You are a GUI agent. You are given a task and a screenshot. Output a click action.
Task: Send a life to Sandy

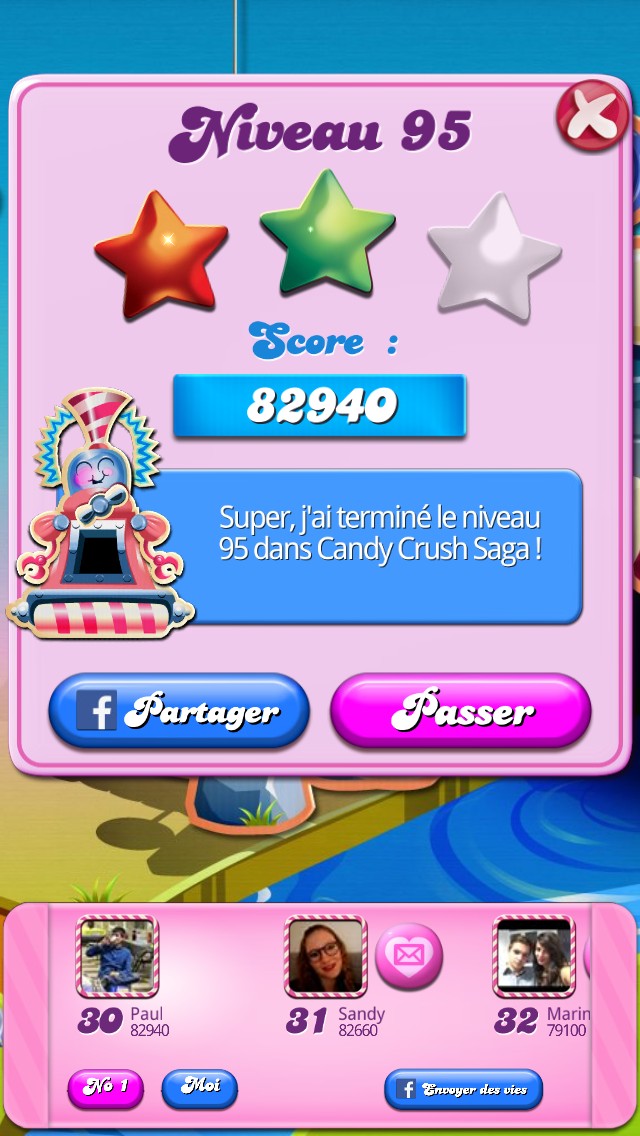pyautogui.click(x=409, y=955)
